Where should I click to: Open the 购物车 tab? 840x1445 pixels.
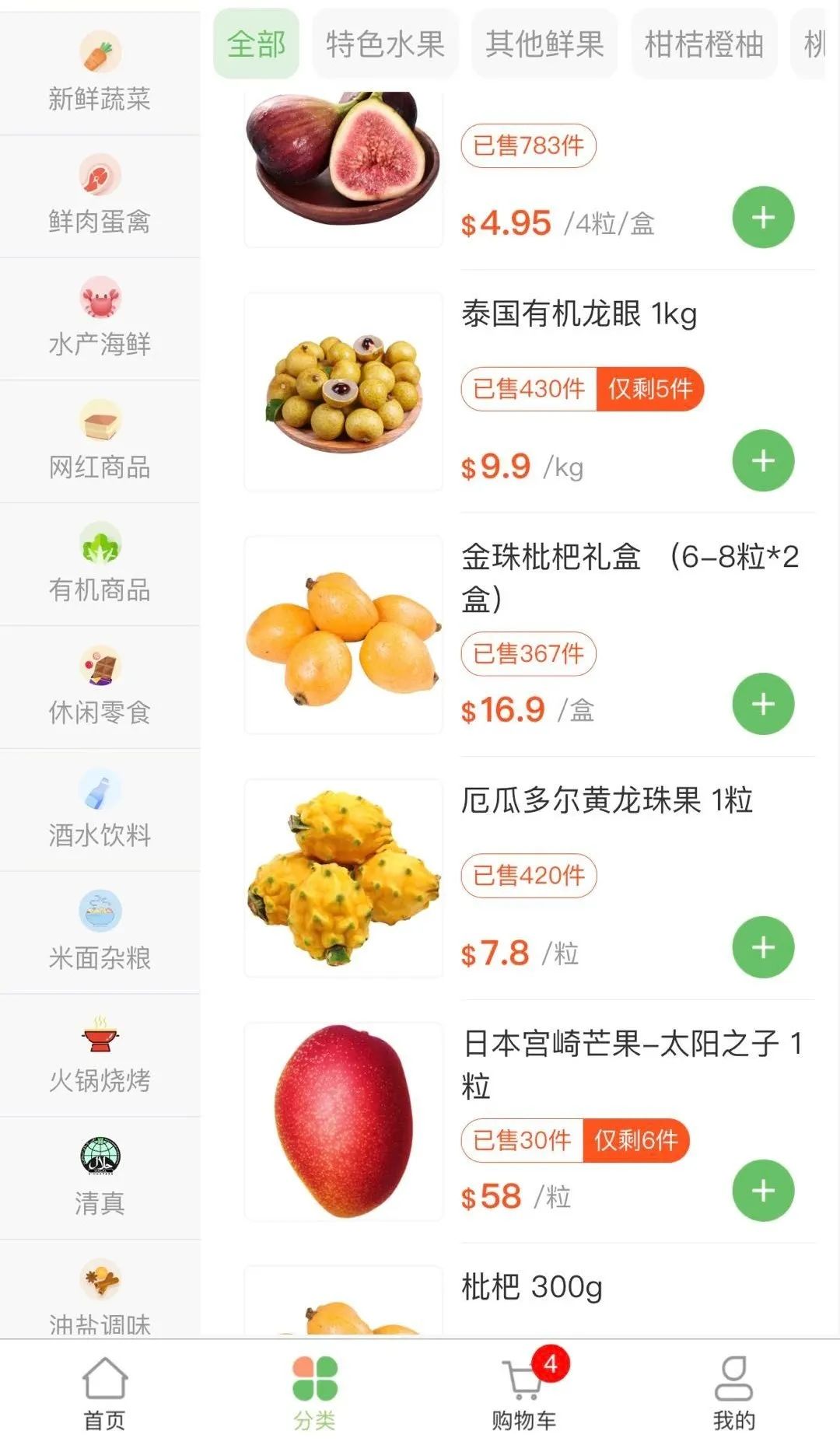[x=524, y=1394]
